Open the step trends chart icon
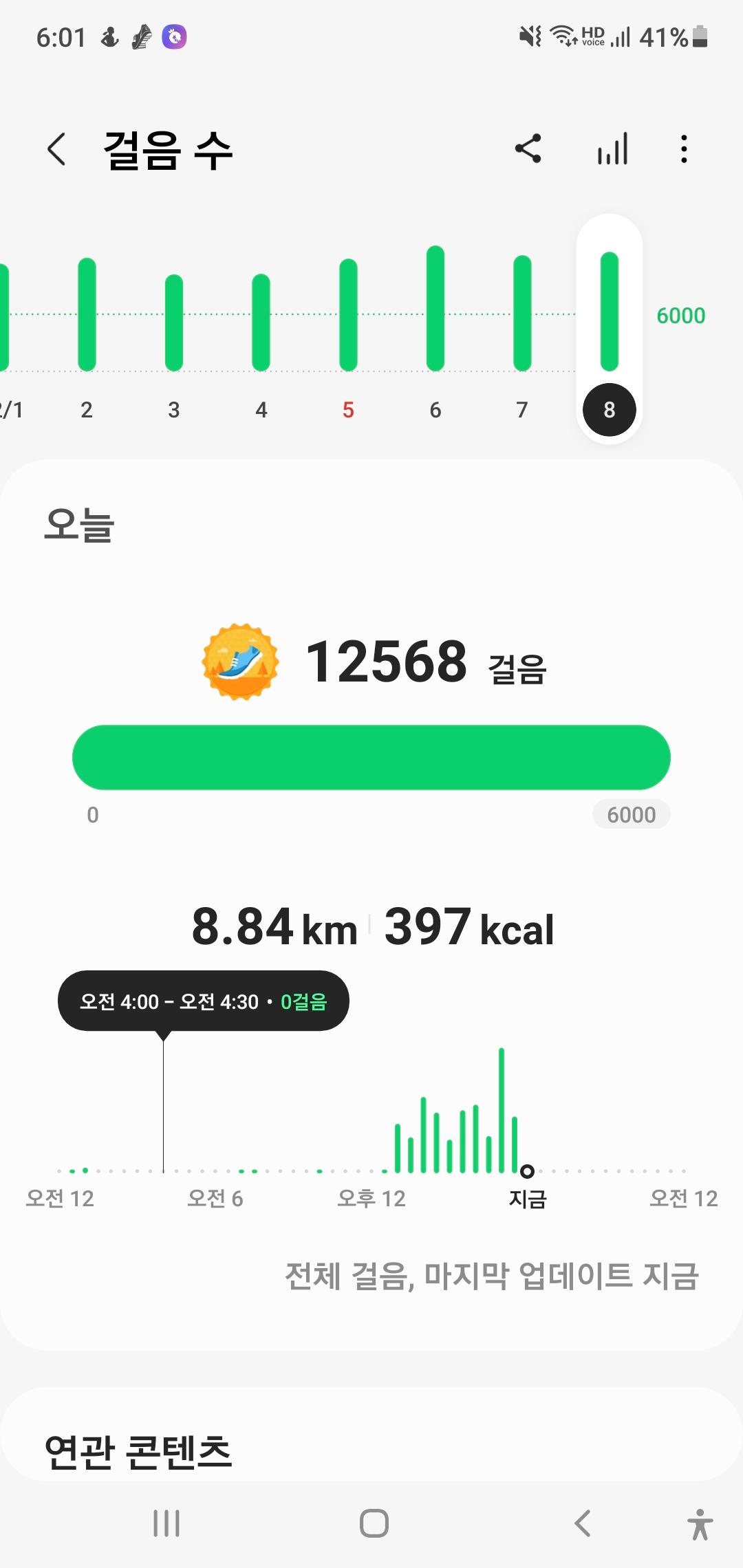This screenshot has height=1568, width=743. 612,149
